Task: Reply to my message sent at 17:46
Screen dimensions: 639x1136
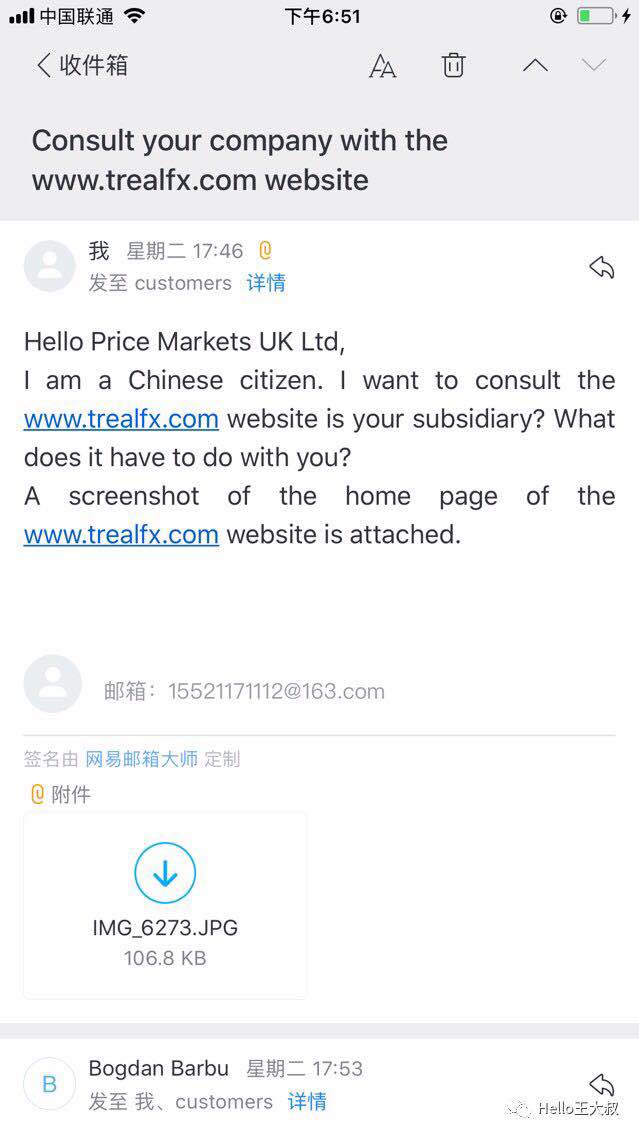Action: pos(601,266)
